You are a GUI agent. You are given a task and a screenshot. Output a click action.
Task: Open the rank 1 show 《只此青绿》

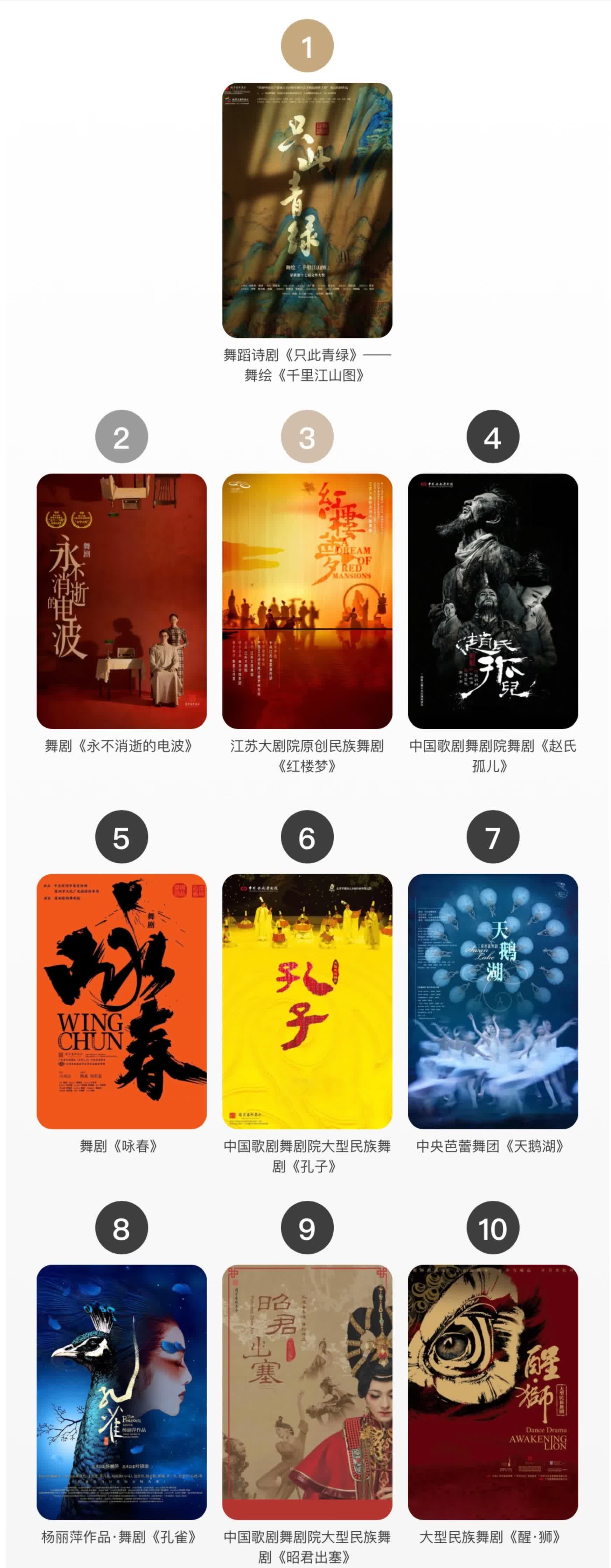(x=307, y=210)
